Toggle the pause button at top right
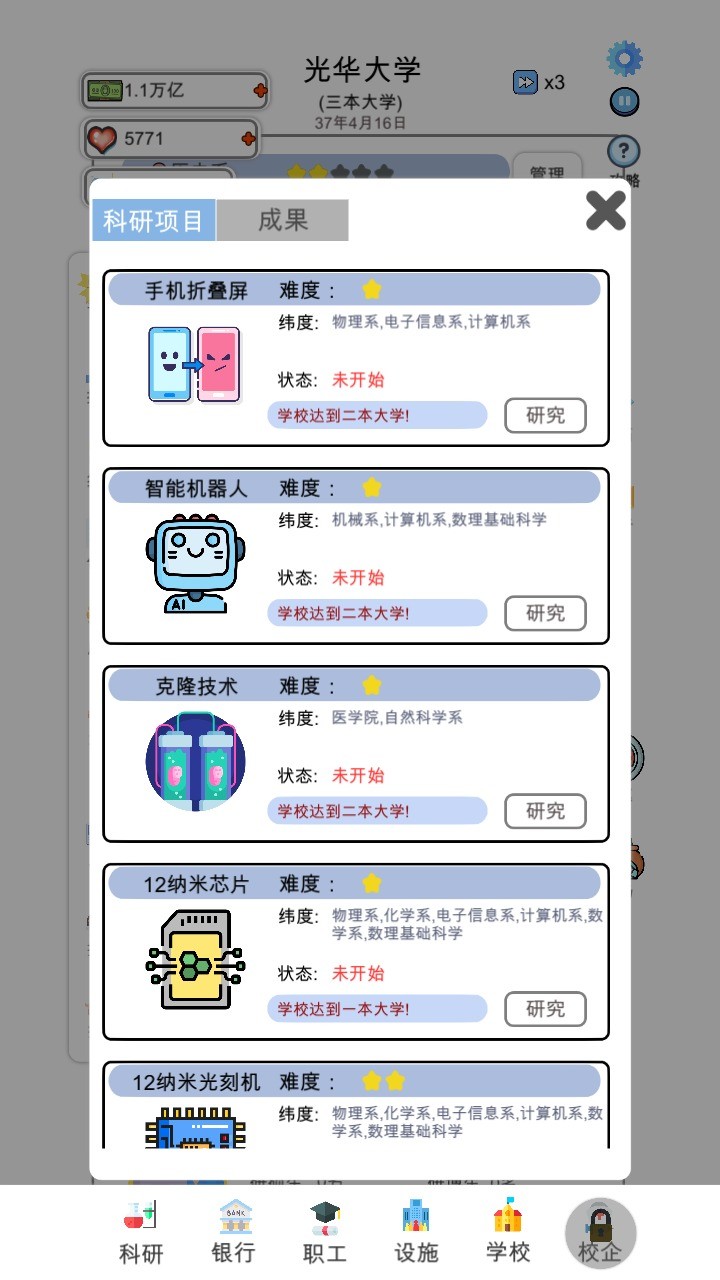Screen dimensions: 720x1280 [x=624, y=101]
